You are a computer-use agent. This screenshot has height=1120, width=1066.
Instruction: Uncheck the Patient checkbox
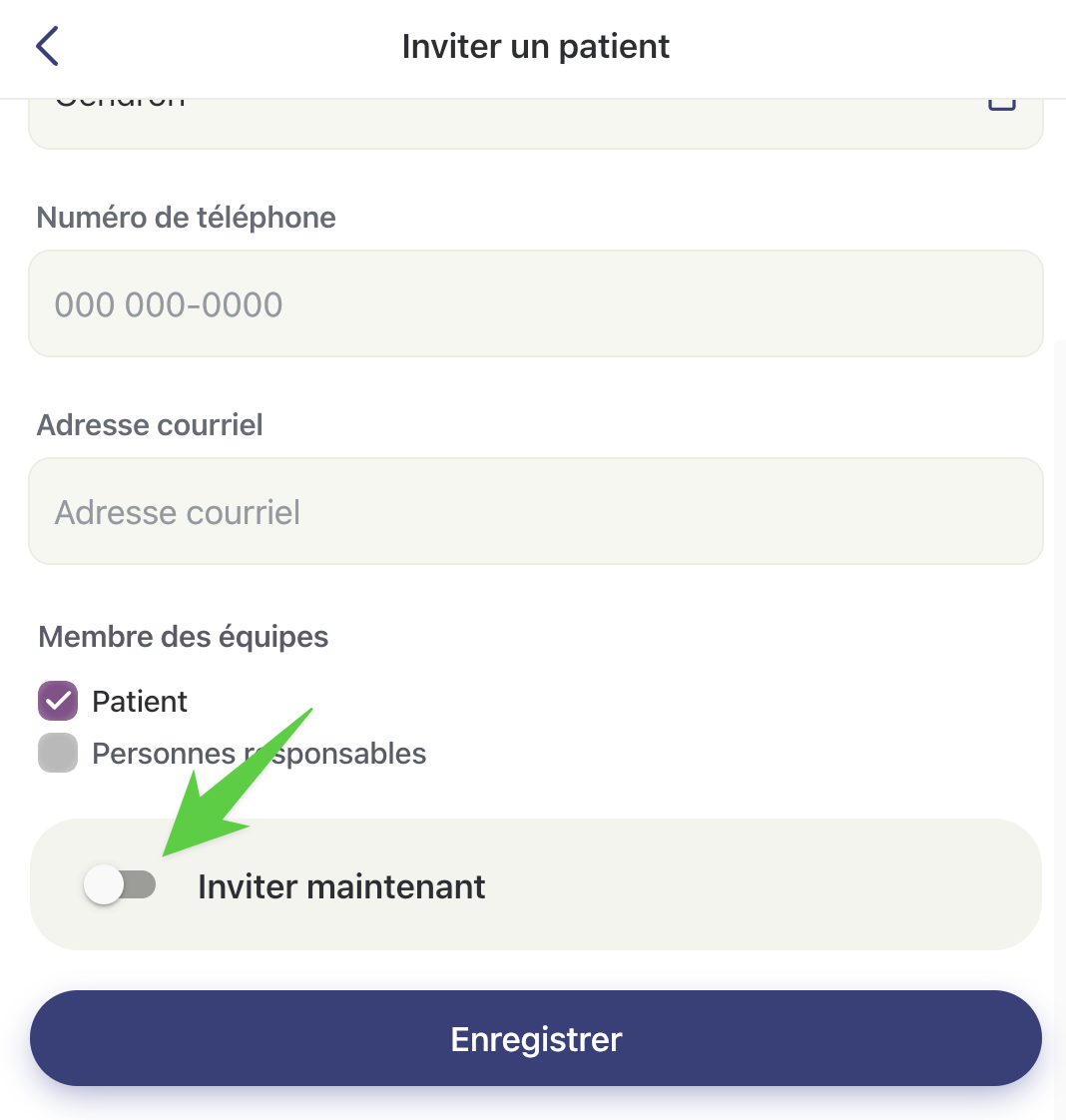click(x=58, y=701)
